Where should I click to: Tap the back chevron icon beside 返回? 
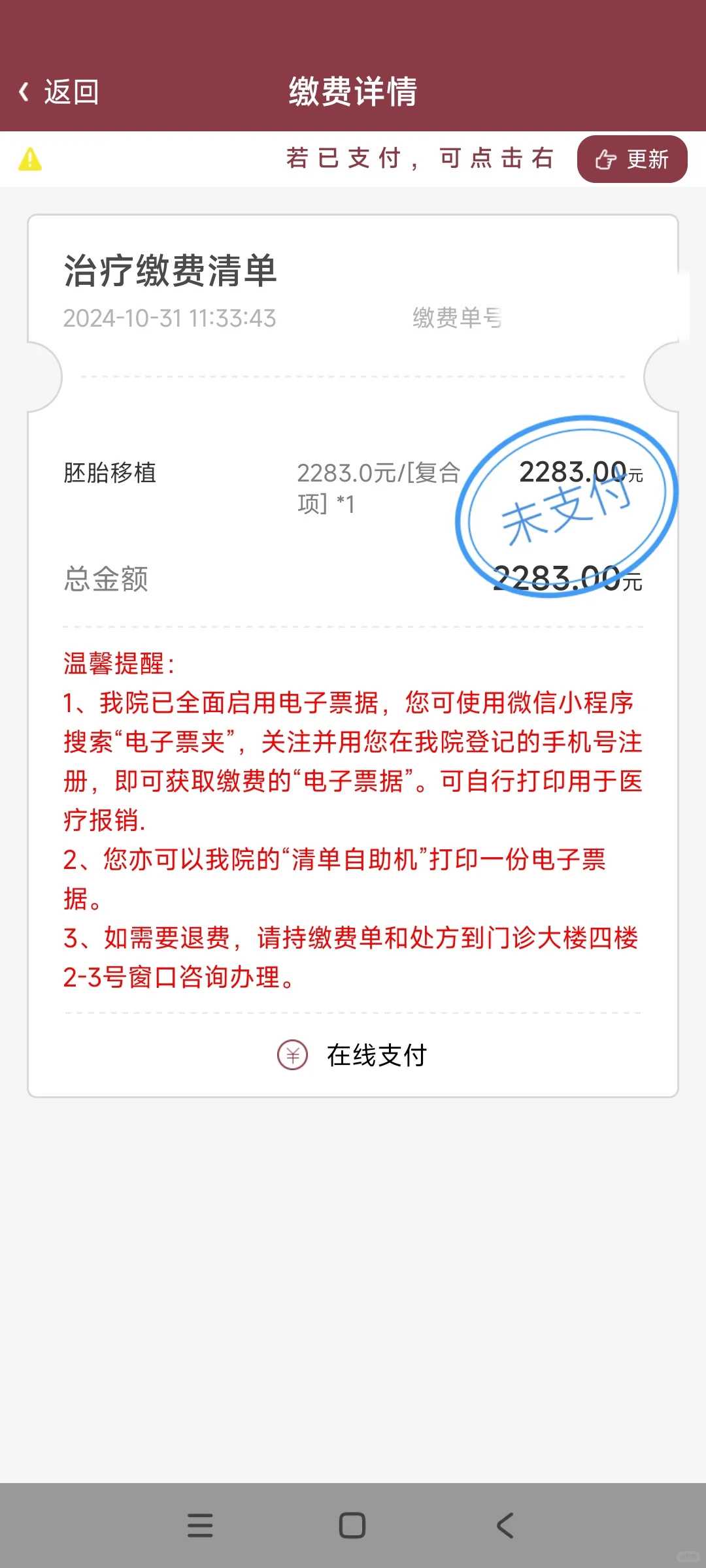pos(24,92)
